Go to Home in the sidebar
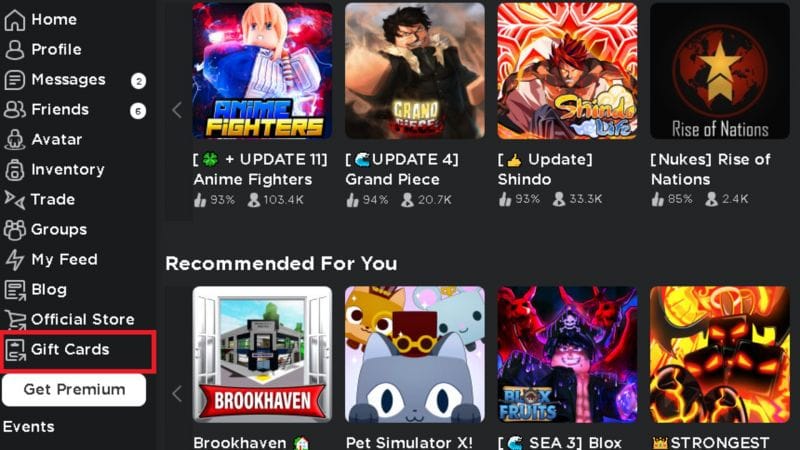Screen dimensions: 800x450 click(52, 19)
